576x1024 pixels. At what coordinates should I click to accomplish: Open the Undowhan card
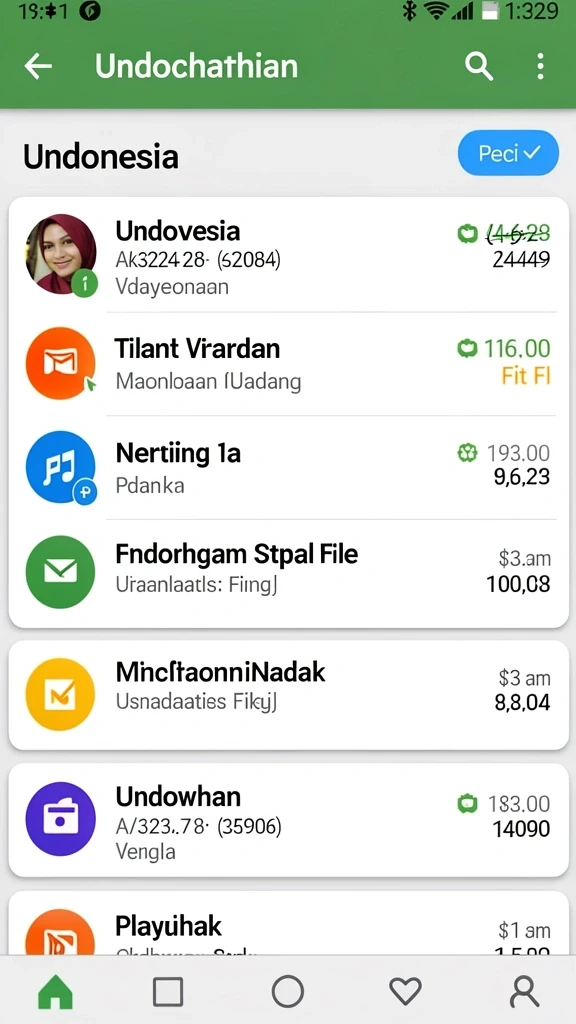point(288,820)
